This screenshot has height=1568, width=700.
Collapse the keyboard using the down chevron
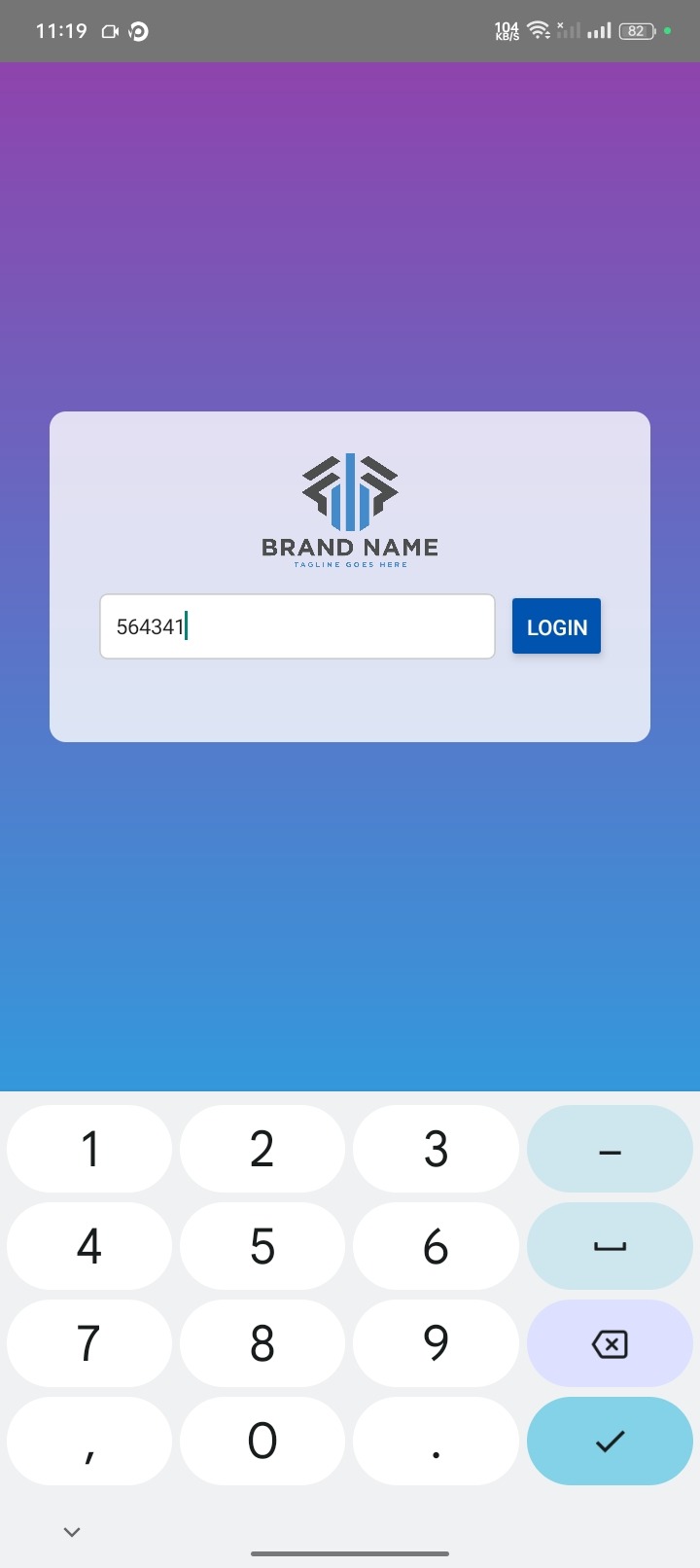click(x=71, y=1532)
